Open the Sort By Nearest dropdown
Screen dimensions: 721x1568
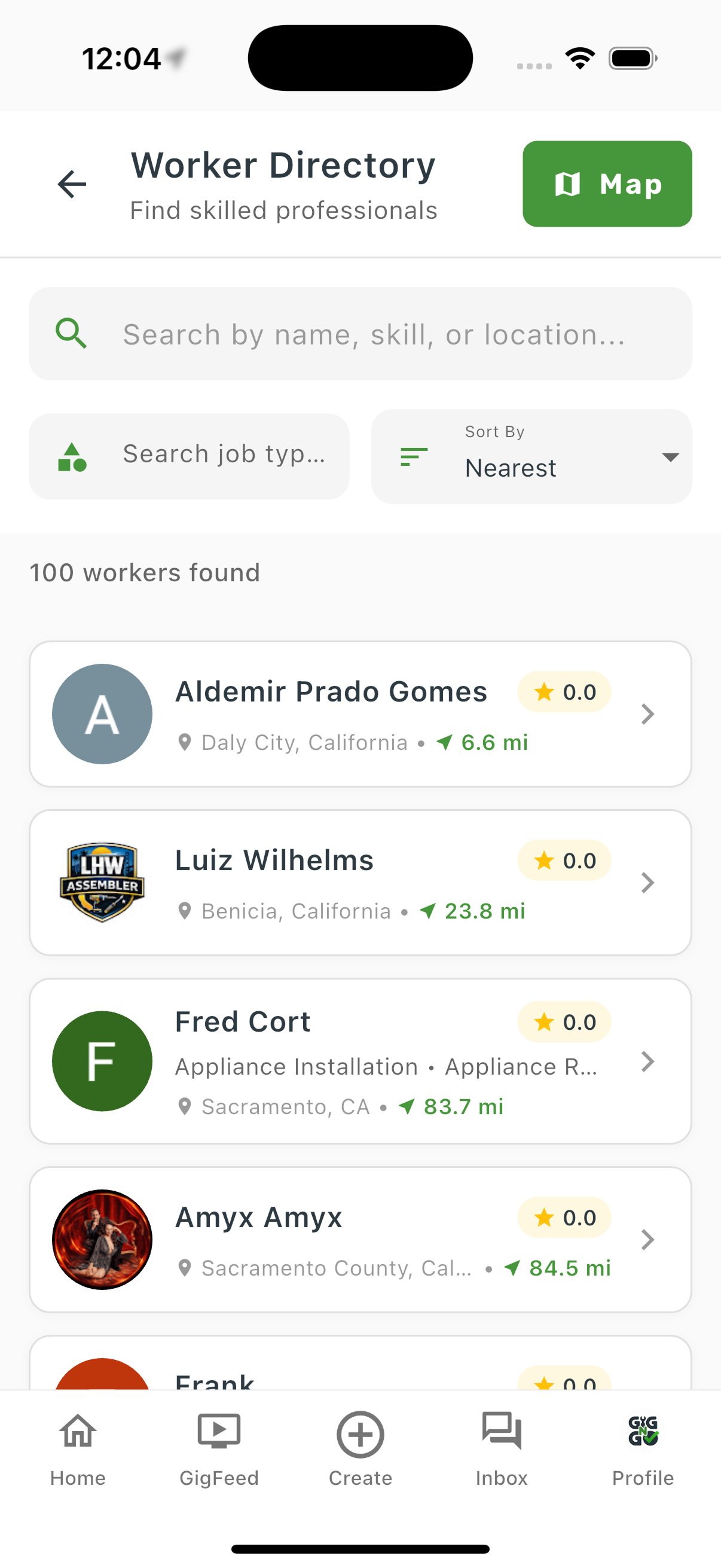click(530, 455)
